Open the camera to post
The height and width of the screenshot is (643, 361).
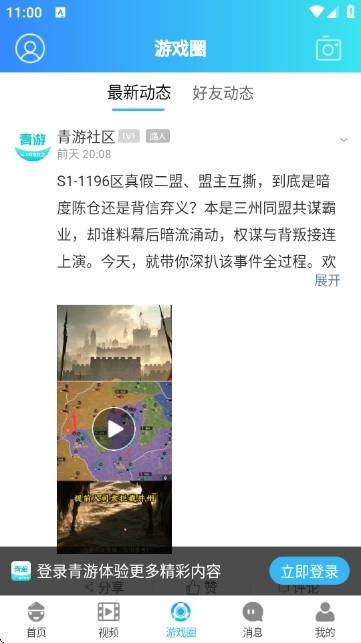328,48
